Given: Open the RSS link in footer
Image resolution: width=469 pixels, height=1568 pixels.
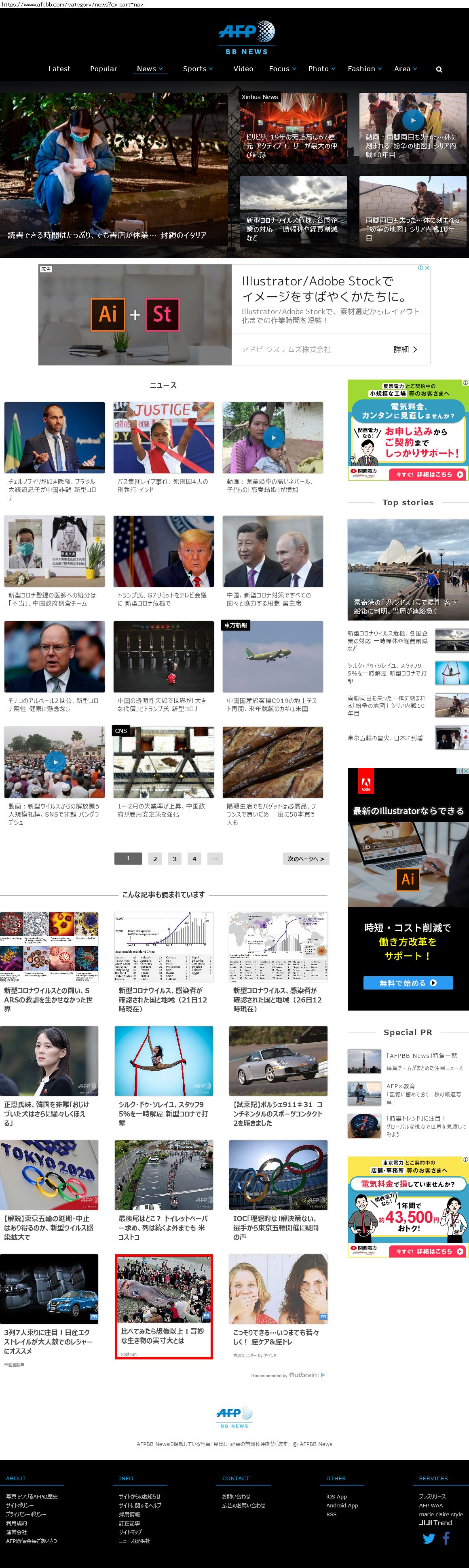Looking at the screenshot, I should (x=332, y=1514).
